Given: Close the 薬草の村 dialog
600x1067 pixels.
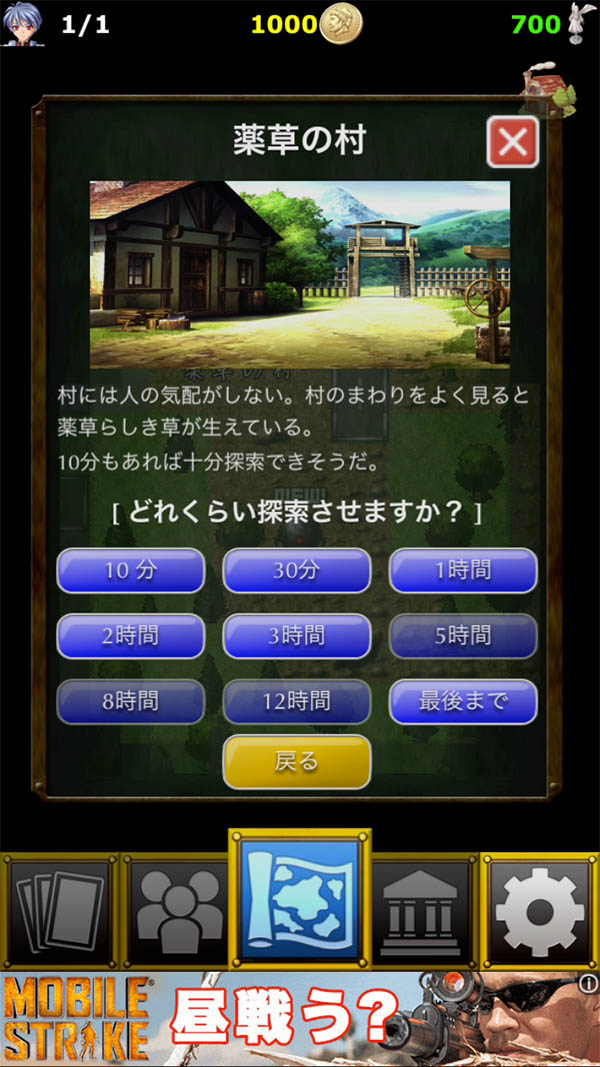Looking at the screenshot, I should (x=512, y=142).
